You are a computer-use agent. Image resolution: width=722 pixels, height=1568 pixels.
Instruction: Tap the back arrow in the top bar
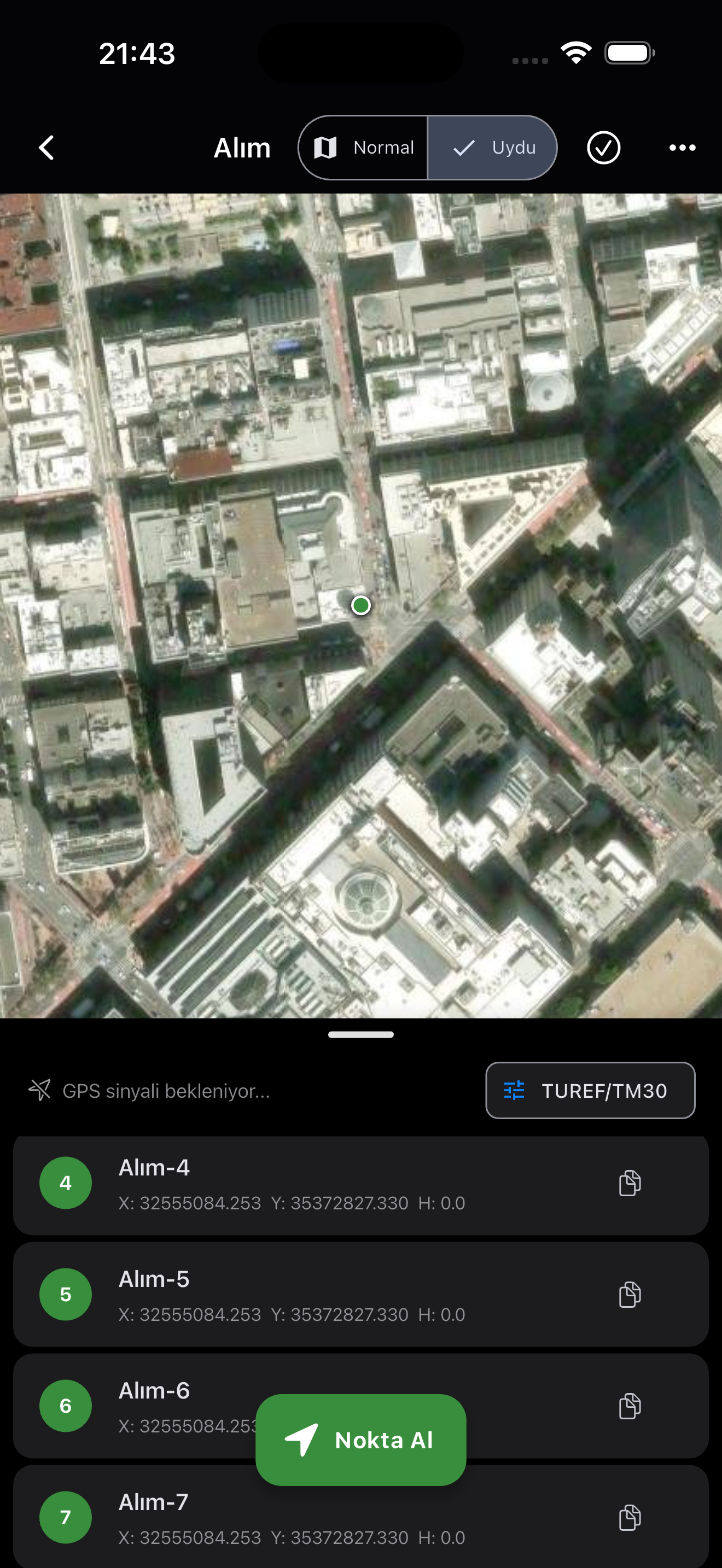click(46, 147)
